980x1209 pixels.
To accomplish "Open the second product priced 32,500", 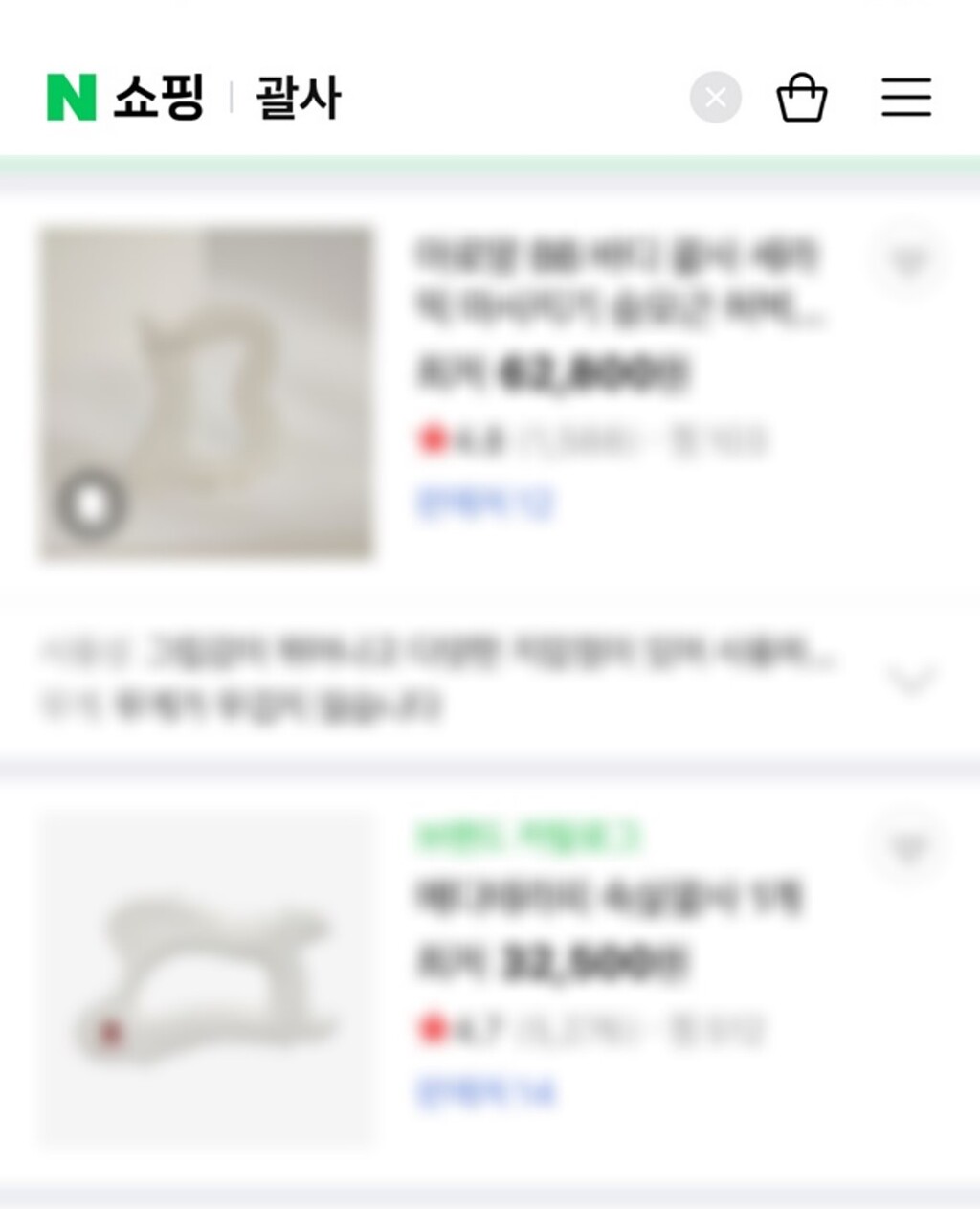I will 609,897.
